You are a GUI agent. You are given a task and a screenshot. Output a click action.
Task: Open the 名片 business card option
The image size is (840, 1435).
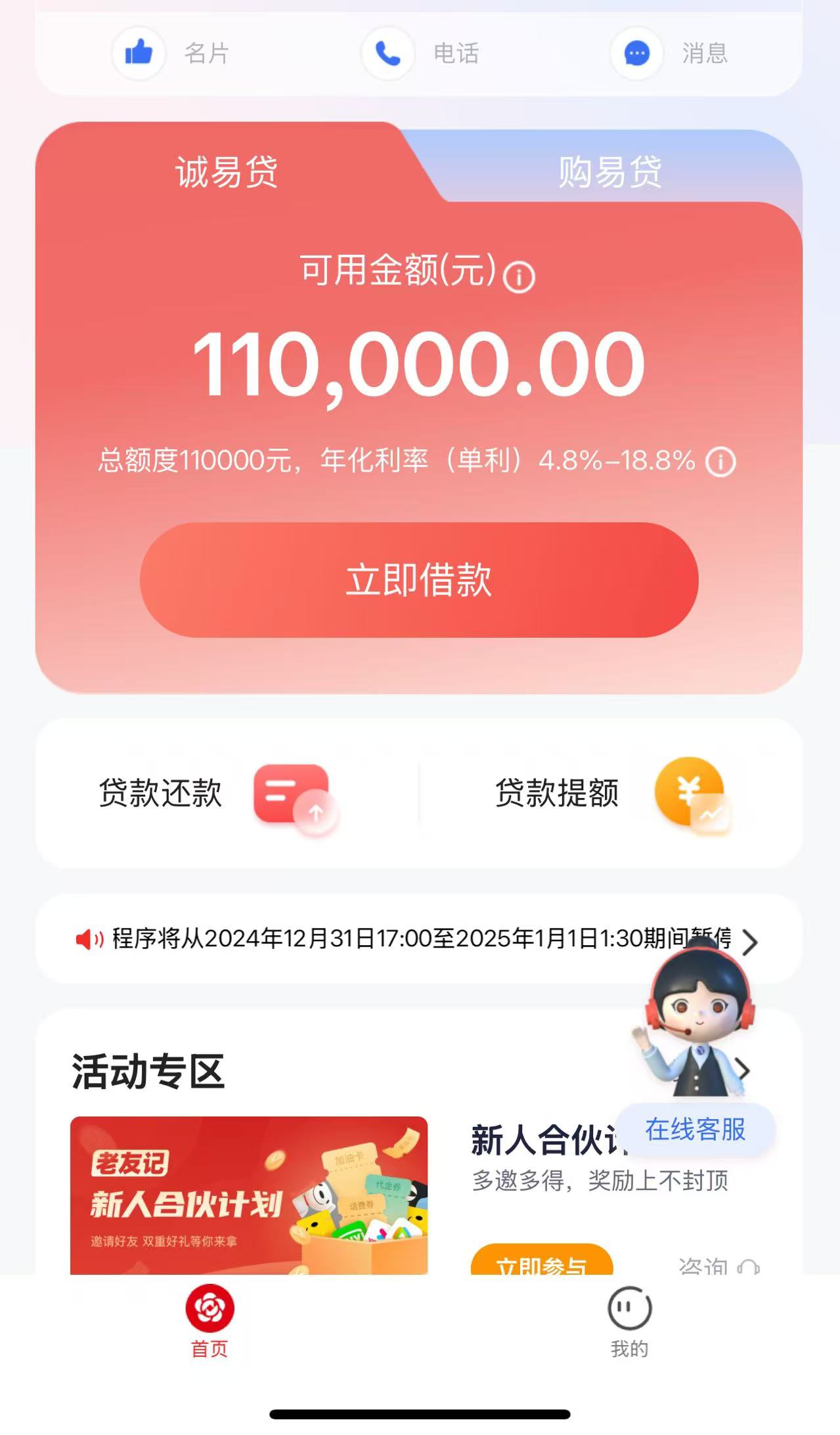pyautogui.click(x=171, y=53)
